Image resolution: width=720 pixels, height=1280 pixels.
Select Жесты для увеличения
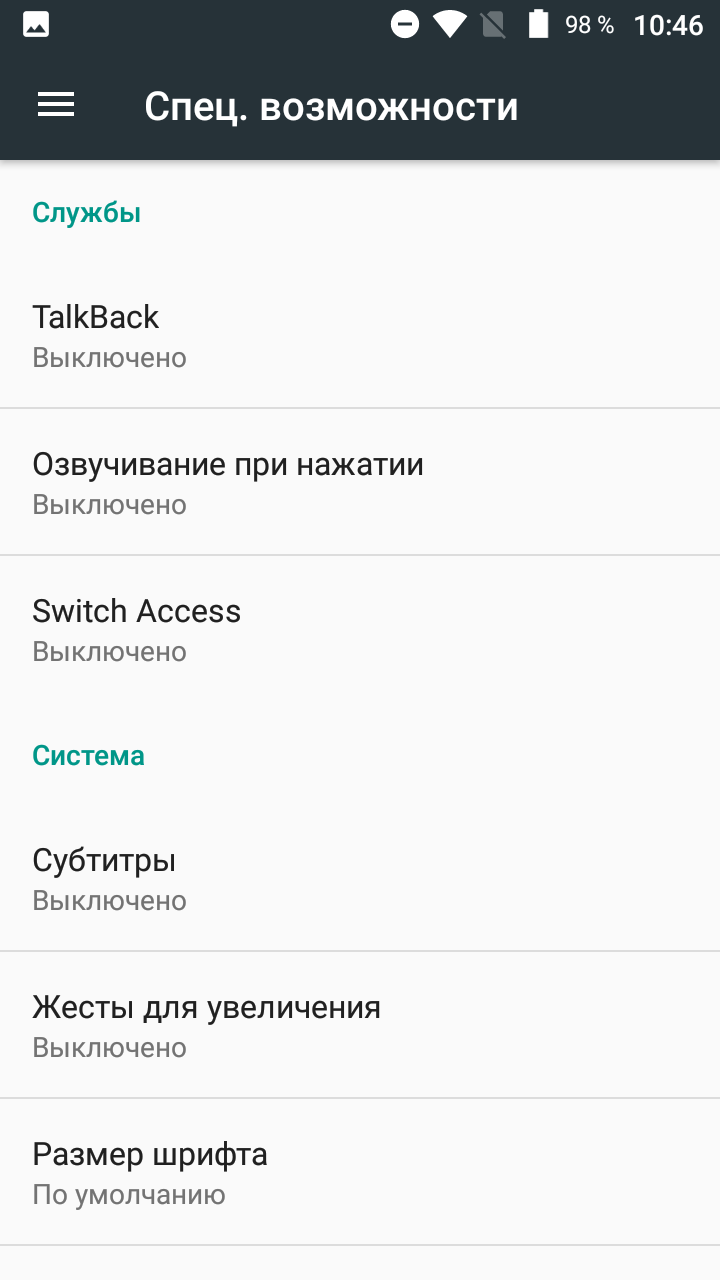coord(360,1025)
